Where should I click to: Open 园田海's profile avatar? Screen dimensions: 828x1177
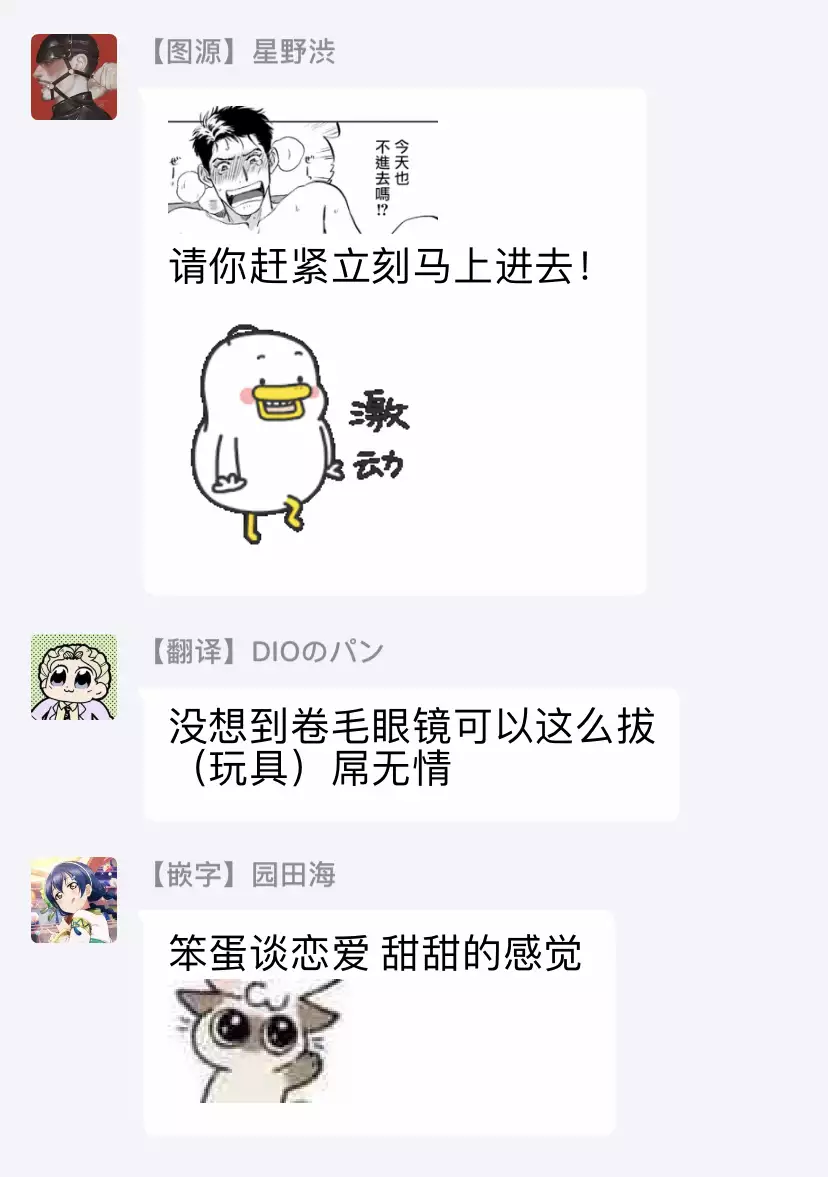point(74,900)
